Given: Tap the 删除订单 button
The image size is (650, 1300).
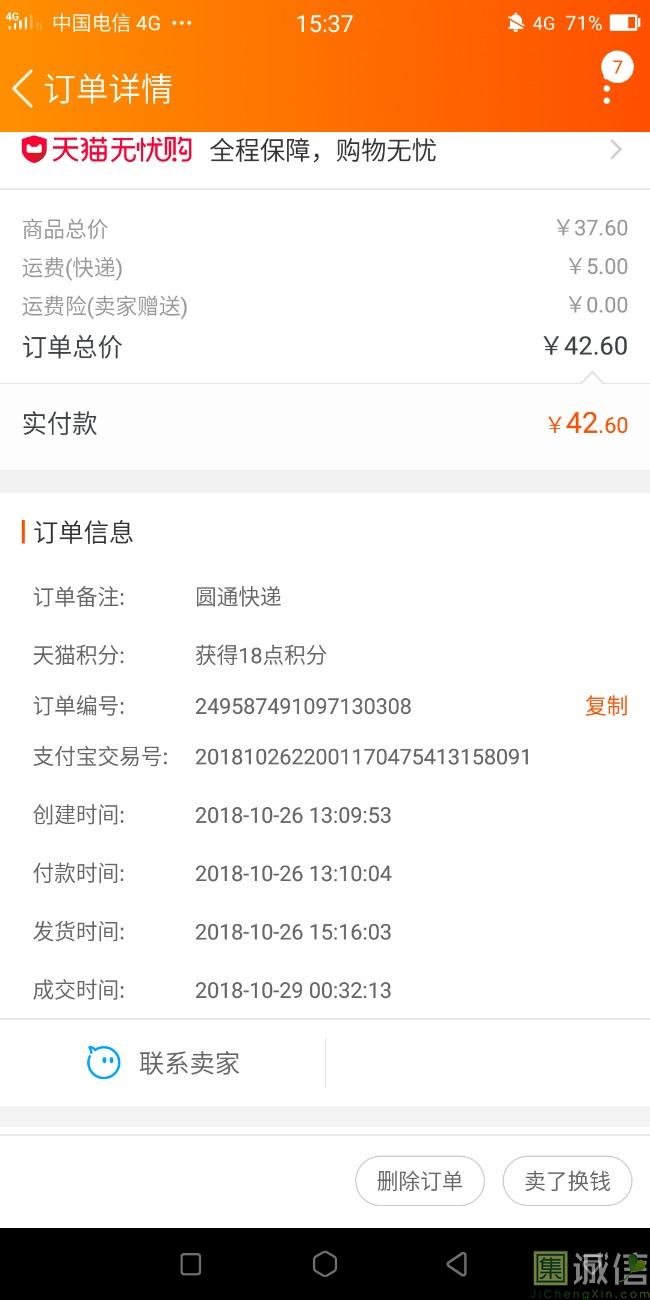Looking at the screenshot, I should click(420, 1181).
